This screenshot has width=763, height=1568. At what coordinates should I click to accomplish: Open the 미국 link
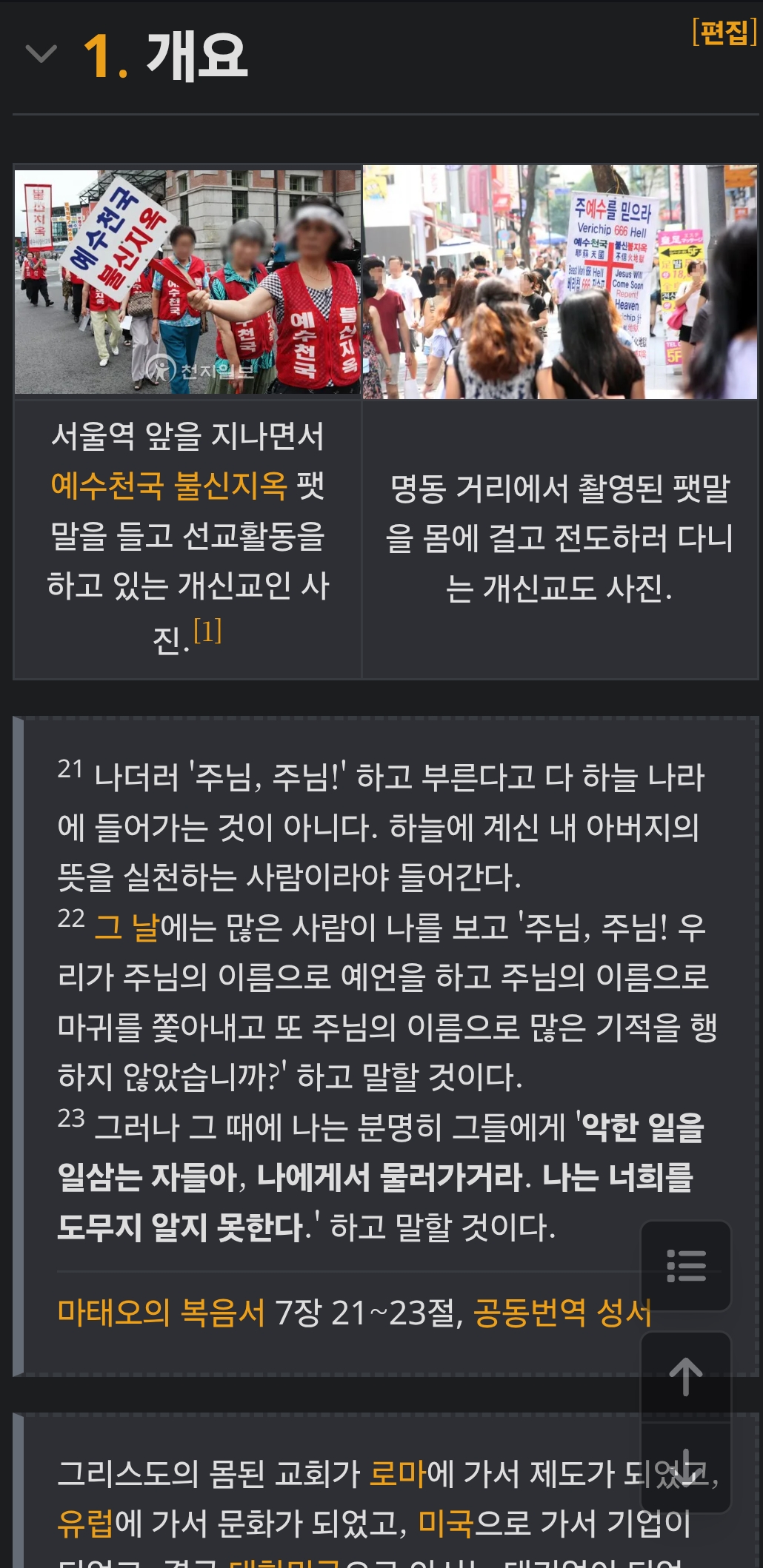(446, 1524)
